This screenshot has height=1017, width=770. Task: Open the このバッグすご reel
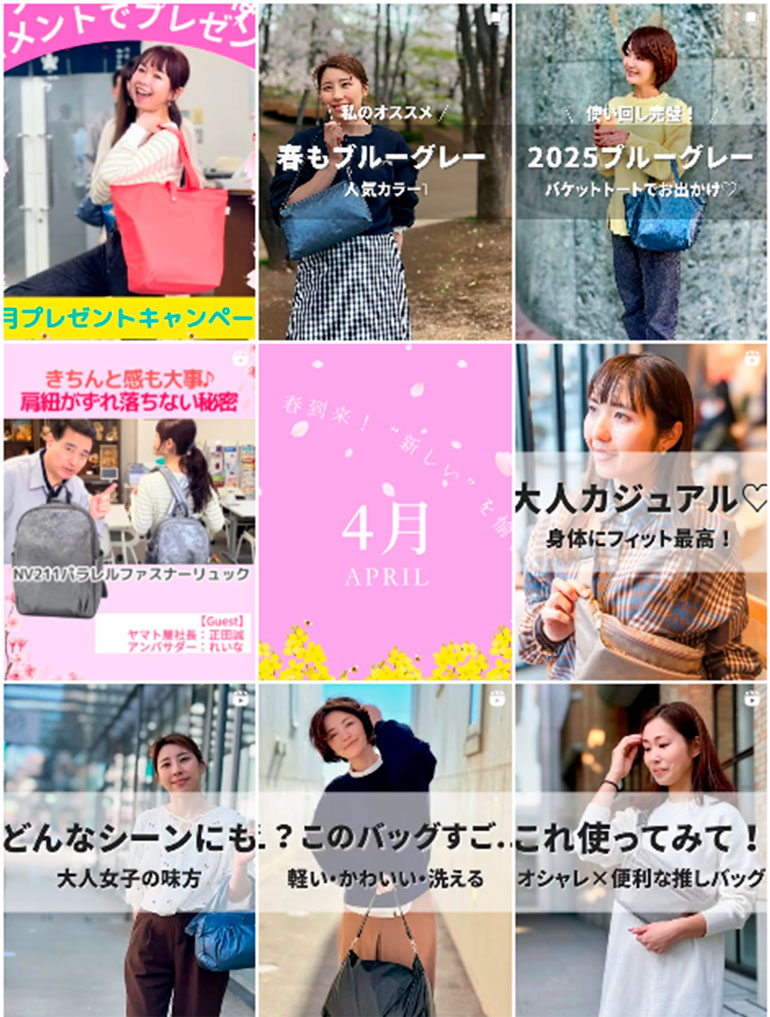[x=385, y=850]
